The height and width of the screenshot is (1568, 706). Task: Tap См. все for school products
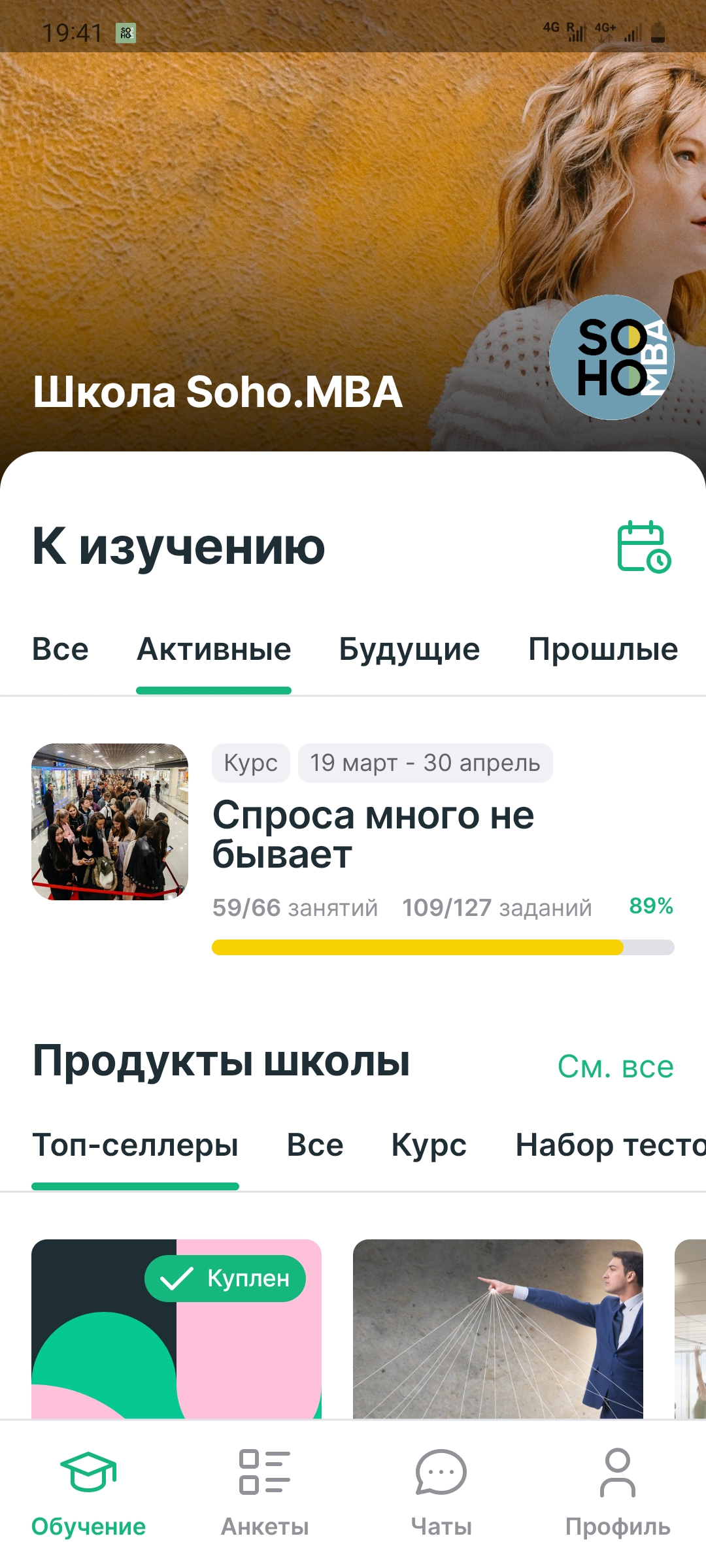pos(615,1066)
